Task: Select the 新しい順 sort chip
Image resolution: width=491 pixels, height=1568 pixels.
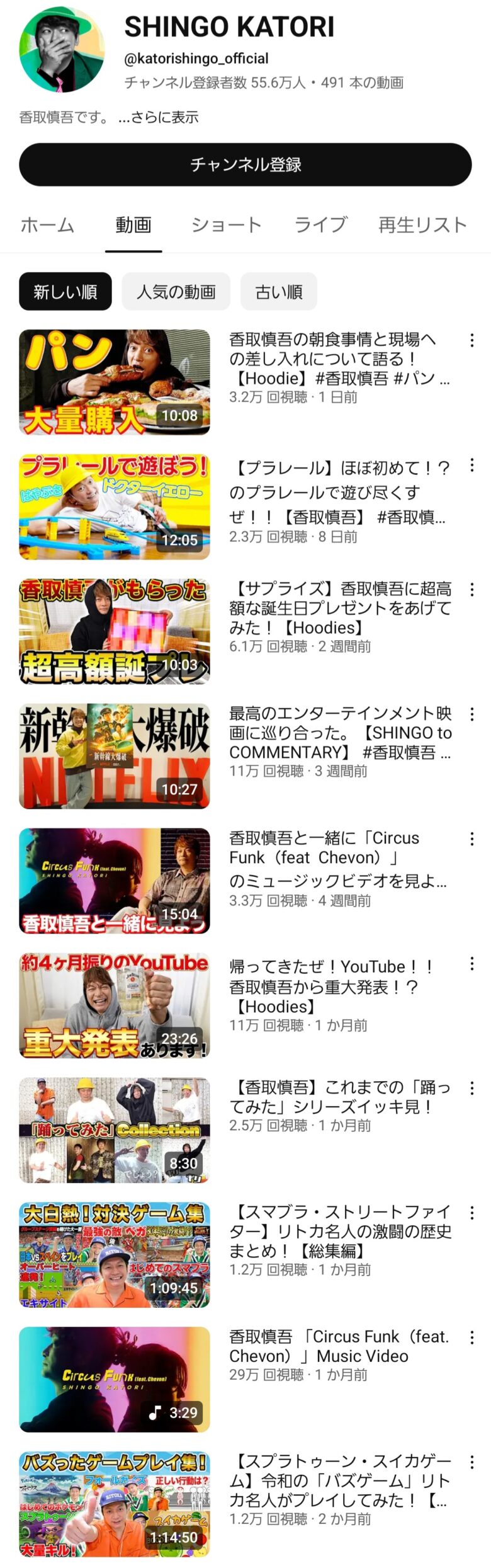Action: click(65, 292)
